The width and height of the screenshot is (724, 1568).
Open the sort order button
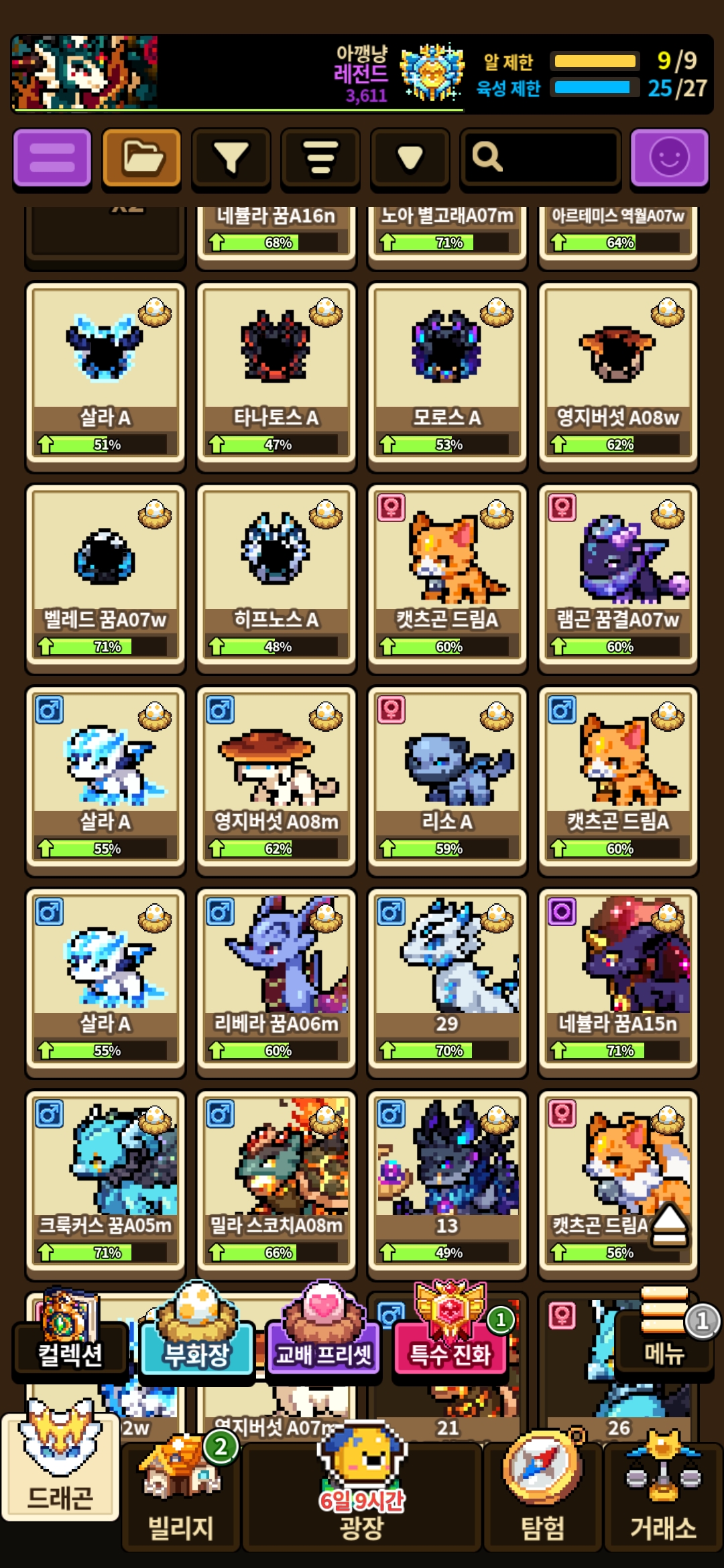pos(320,158)
